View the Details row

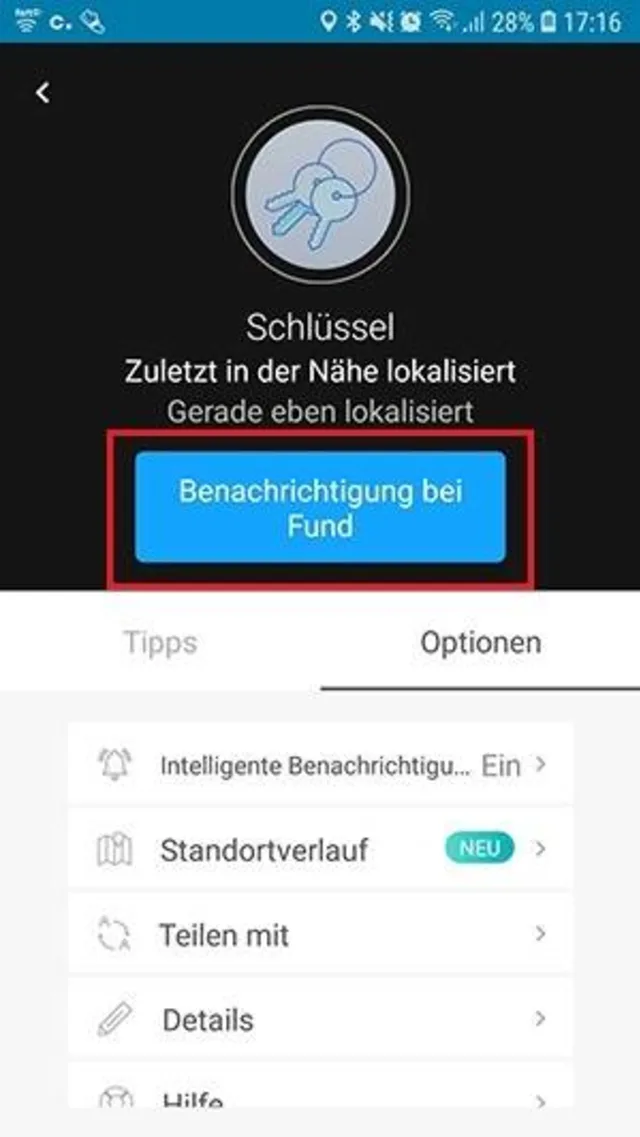coord(320,1020)
